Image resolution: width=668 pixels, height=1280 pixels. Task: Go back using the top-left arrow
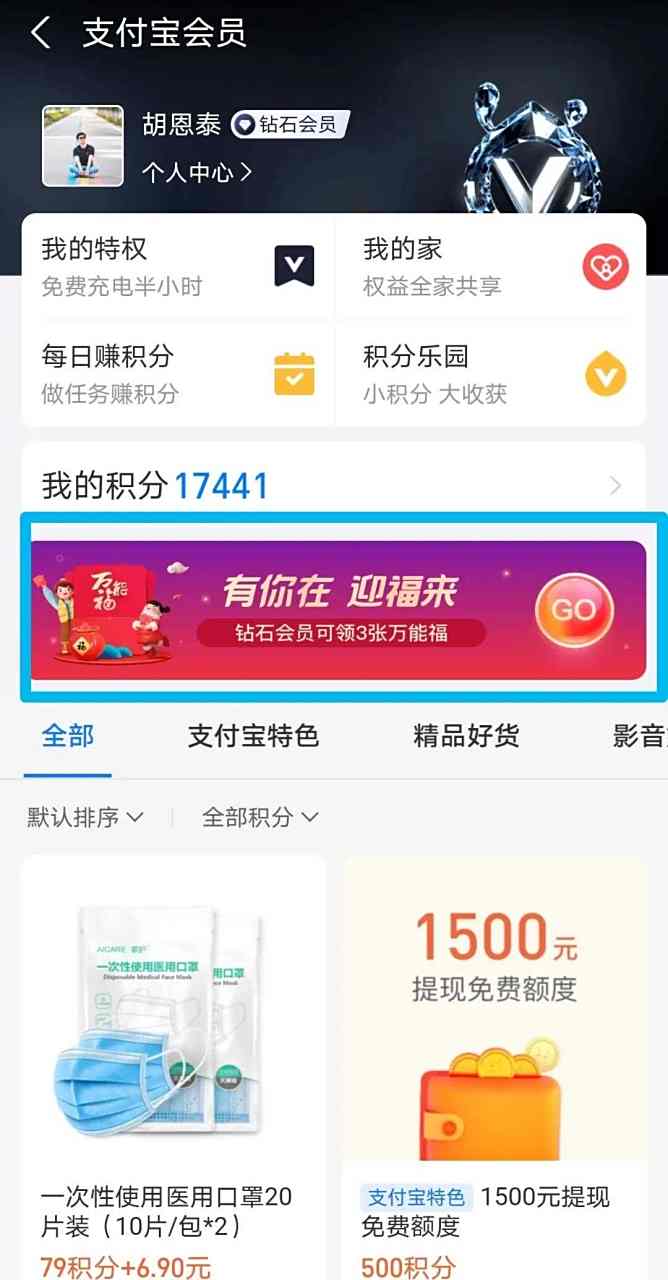coord(40,33)
